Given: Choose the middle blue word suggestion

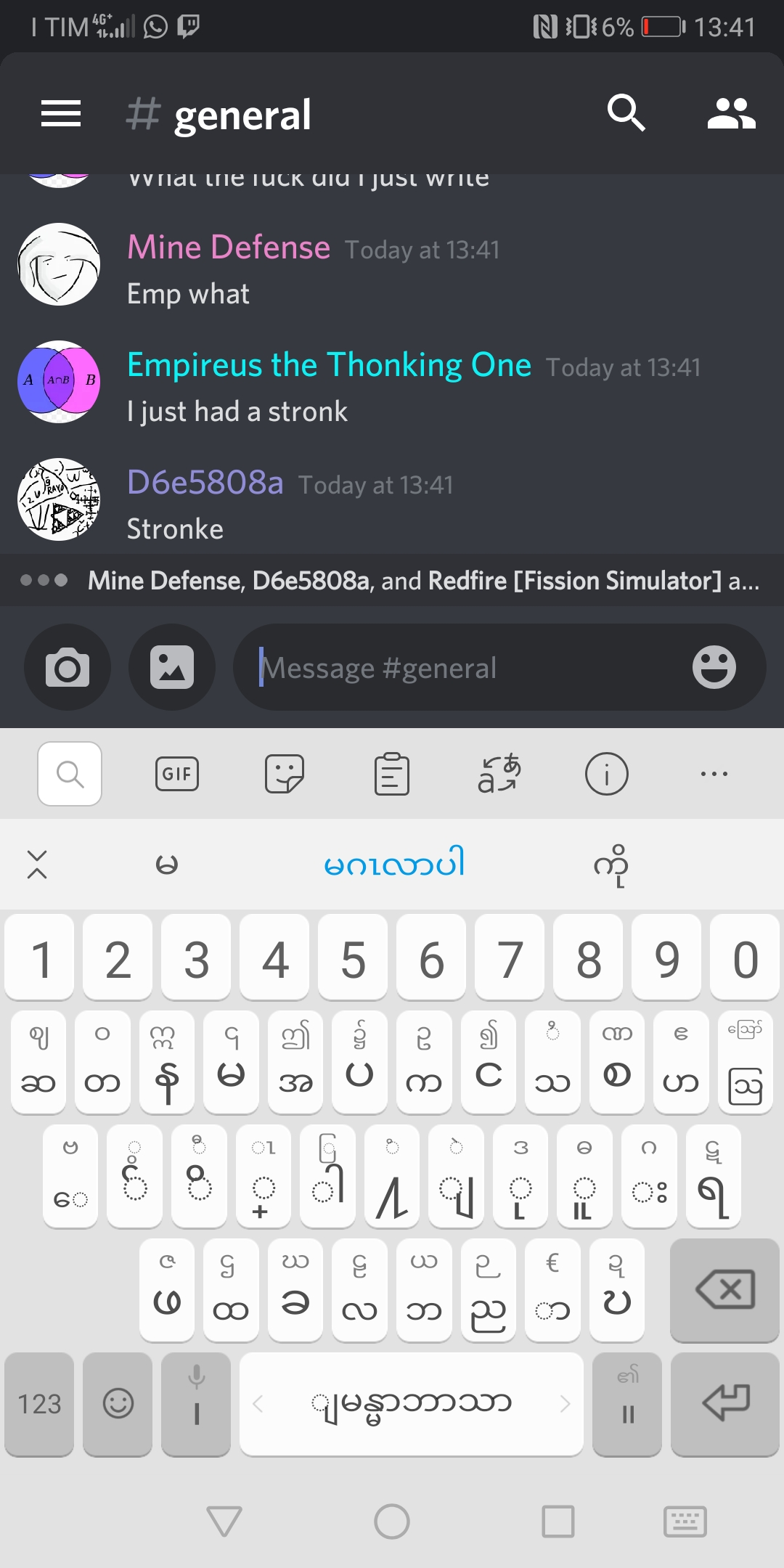Looking at the screenshot, I should (394, 864).
